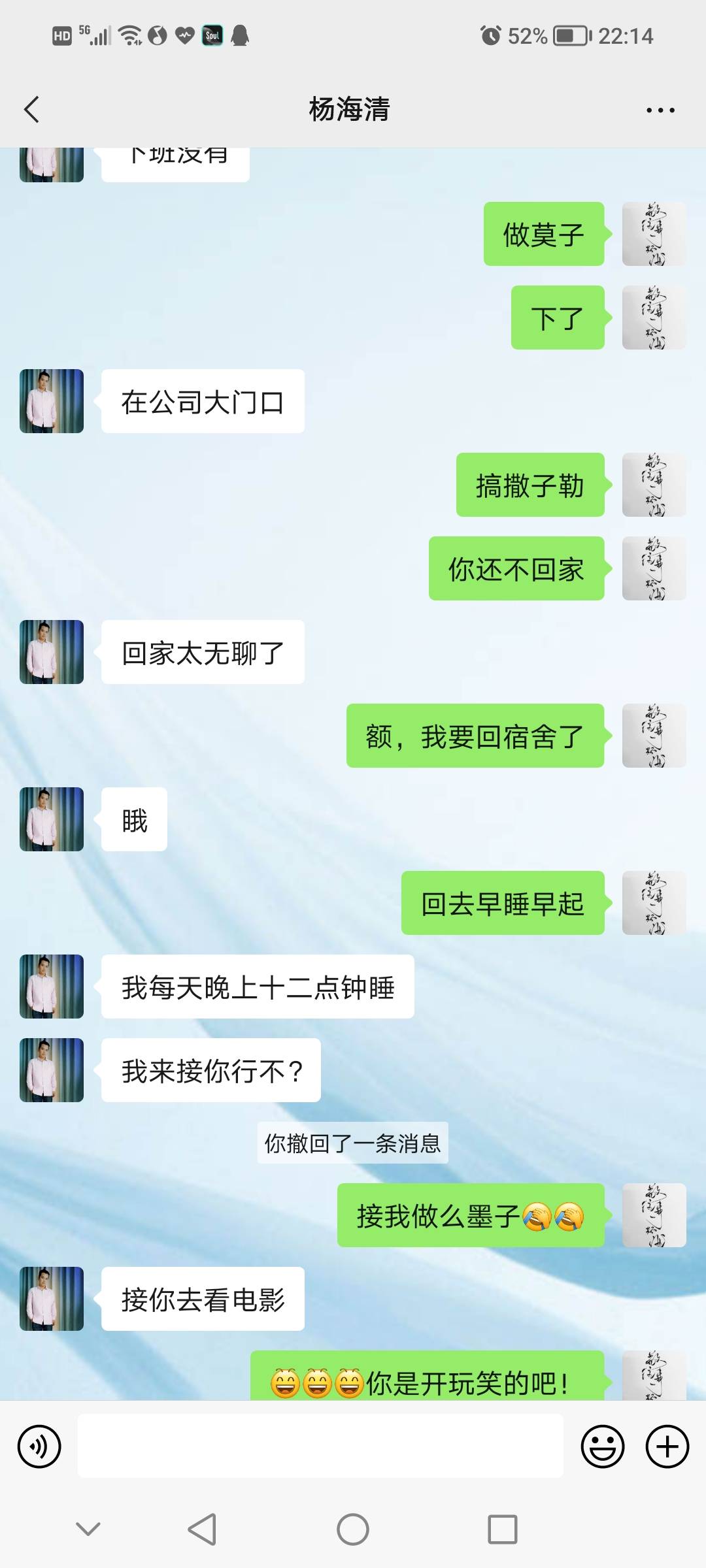Tap the 接你去看电影 message bubble

203,1300
